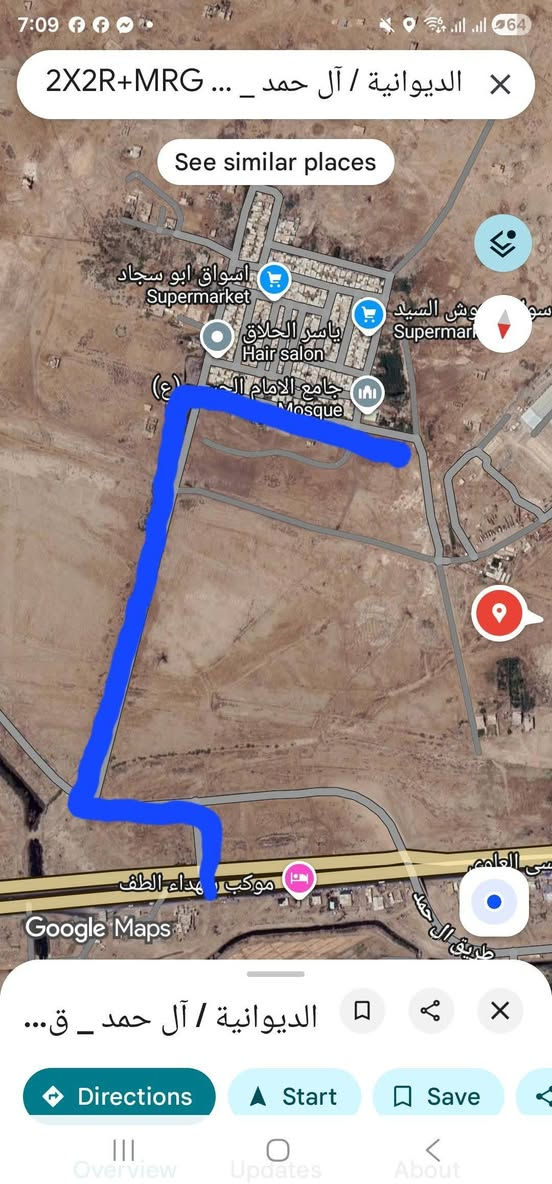Bookmark the place from the sheet header
The width and height of the screenshot is (552, 1184).
tap(362, 1010)
